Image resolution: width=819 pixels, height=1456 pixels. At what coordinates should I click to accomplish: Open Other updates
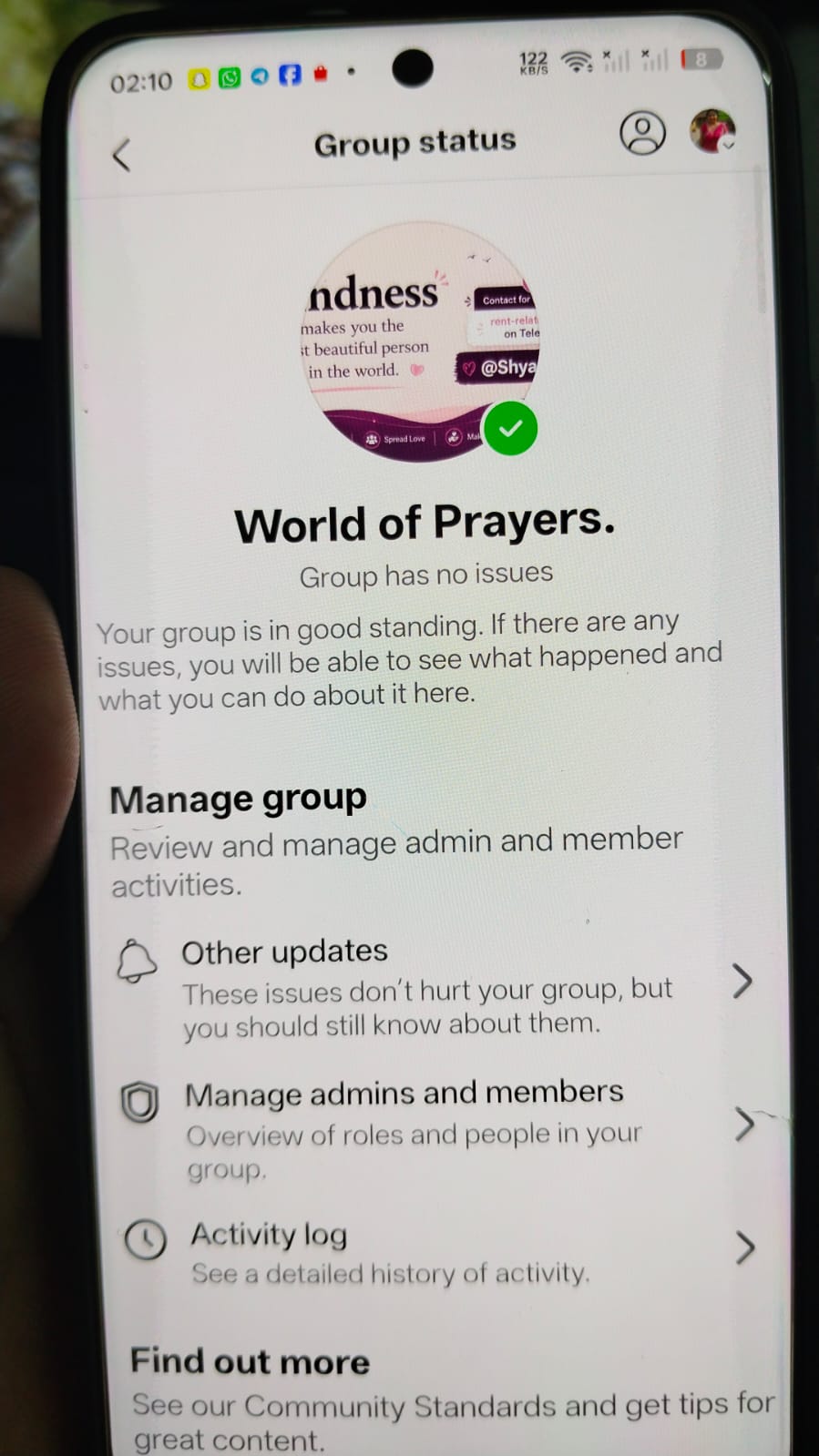pyautogui.click(x=435, y=987)
